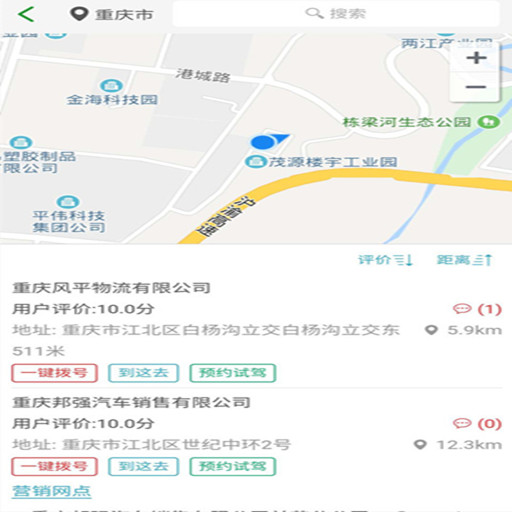Screen dimensions: 512x512
Task: Go back with the green arrow
Action: (26, 14)
